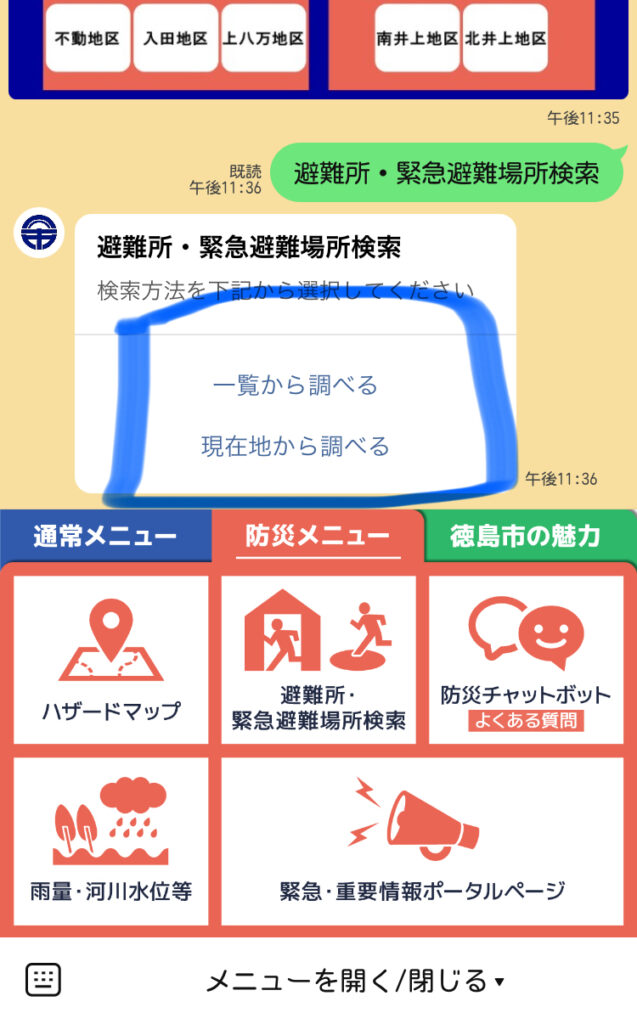
Task: Open 避難所・緊急避難場所検索 tile
Action: tap(318, 659)
